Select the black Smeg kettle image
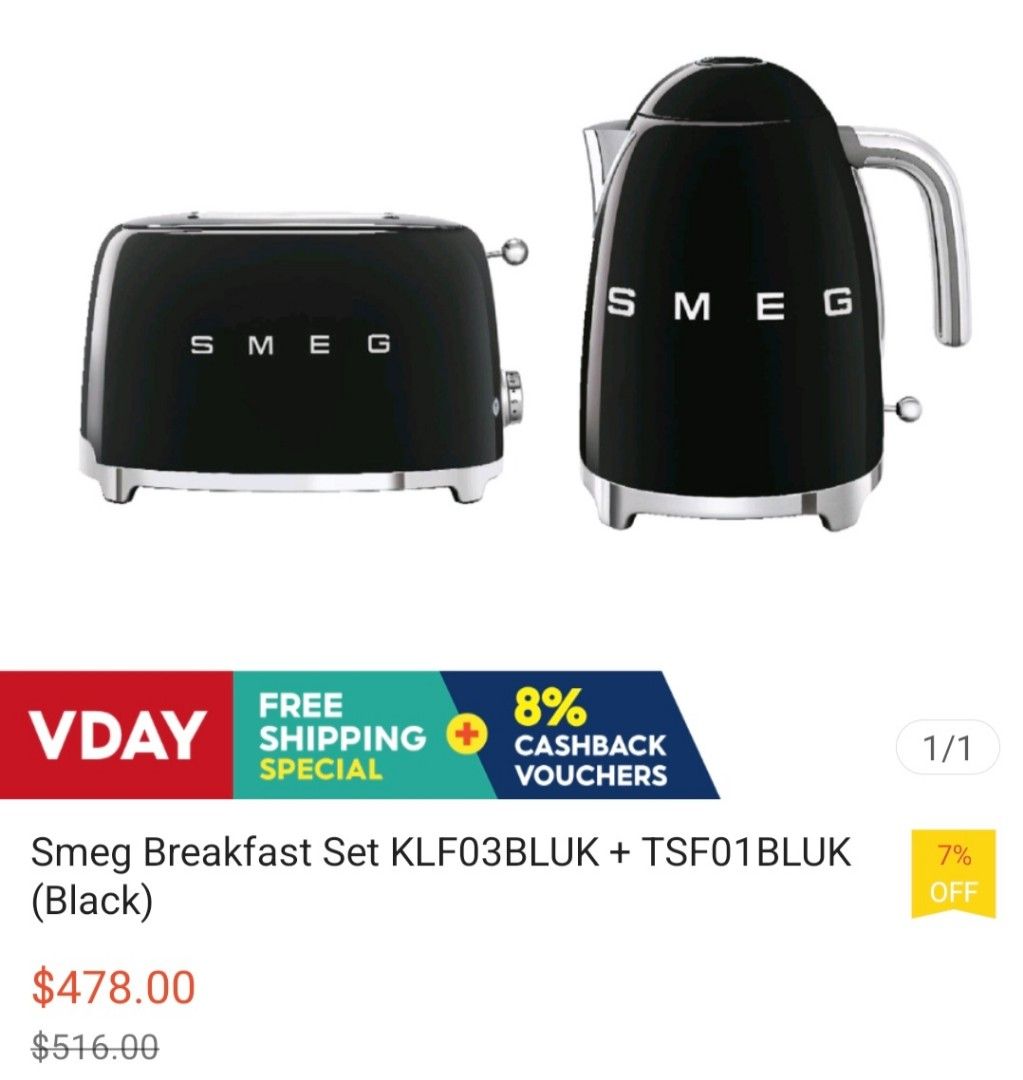This screenshot has width=1023, height=1080. point(731,300)
